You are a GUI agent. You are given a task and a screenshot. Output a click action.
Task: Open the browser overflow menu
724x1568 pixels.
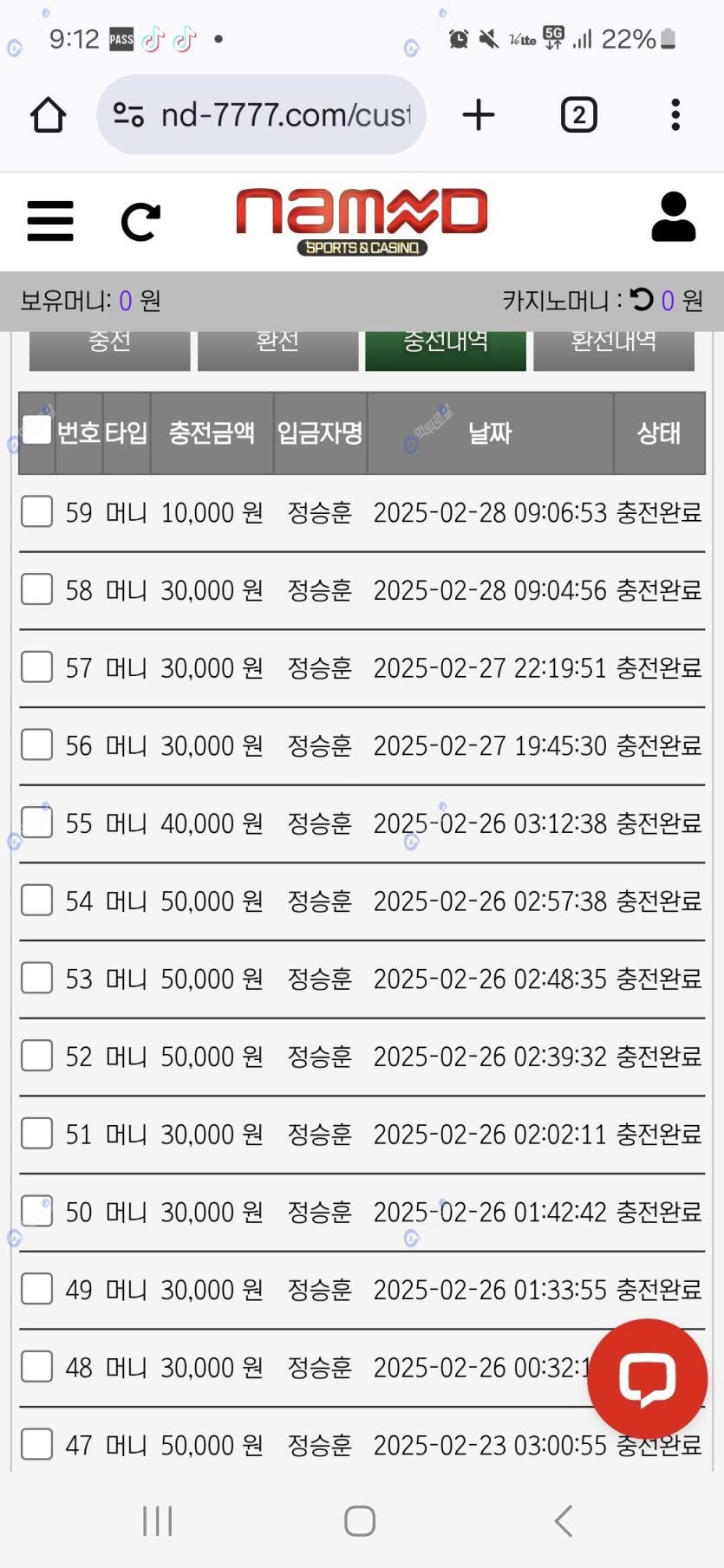[675, 114]
